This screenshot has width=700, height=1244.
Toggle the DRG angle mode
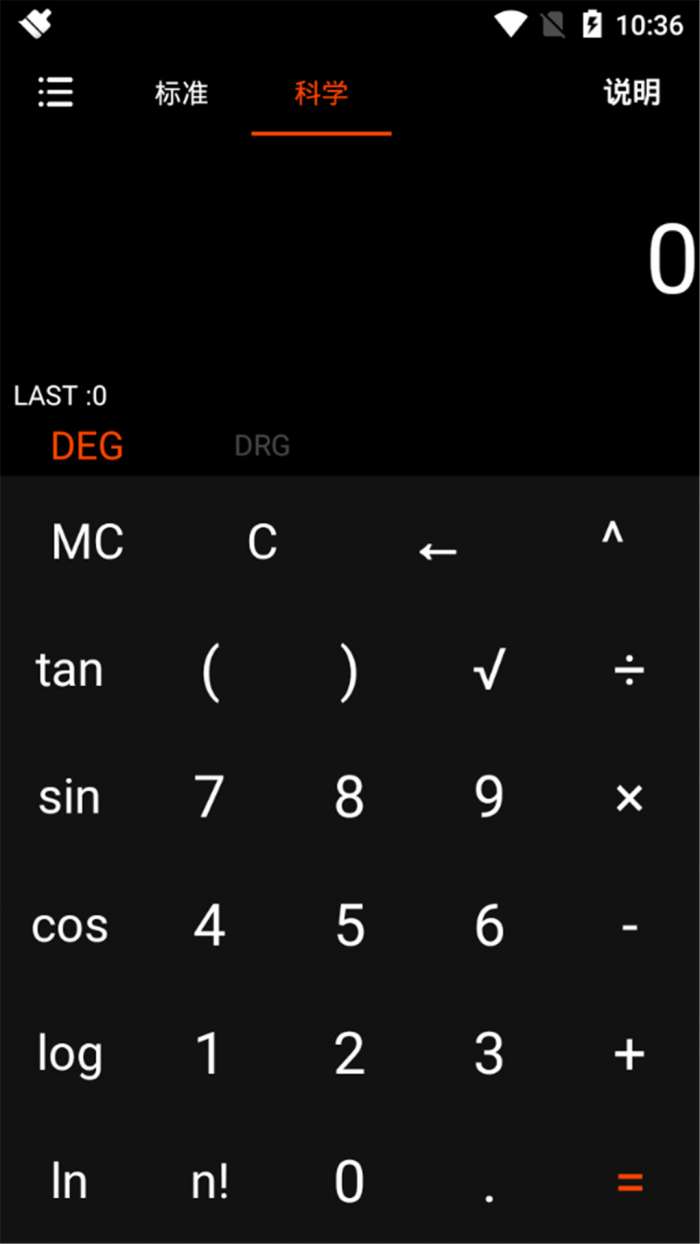click(x=262, y=446)
